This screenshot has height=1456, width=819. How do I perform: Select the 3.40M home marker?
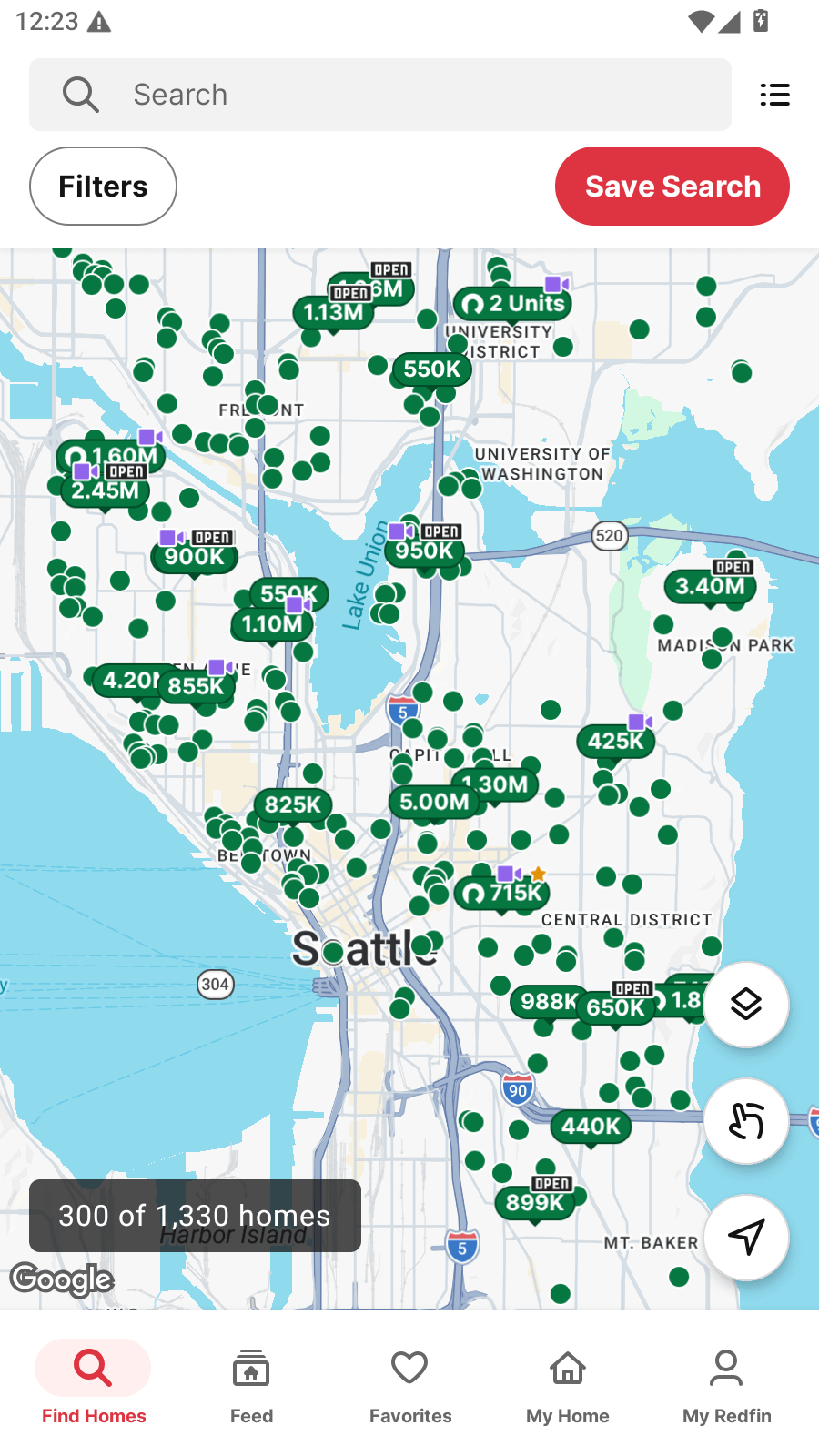710,586
